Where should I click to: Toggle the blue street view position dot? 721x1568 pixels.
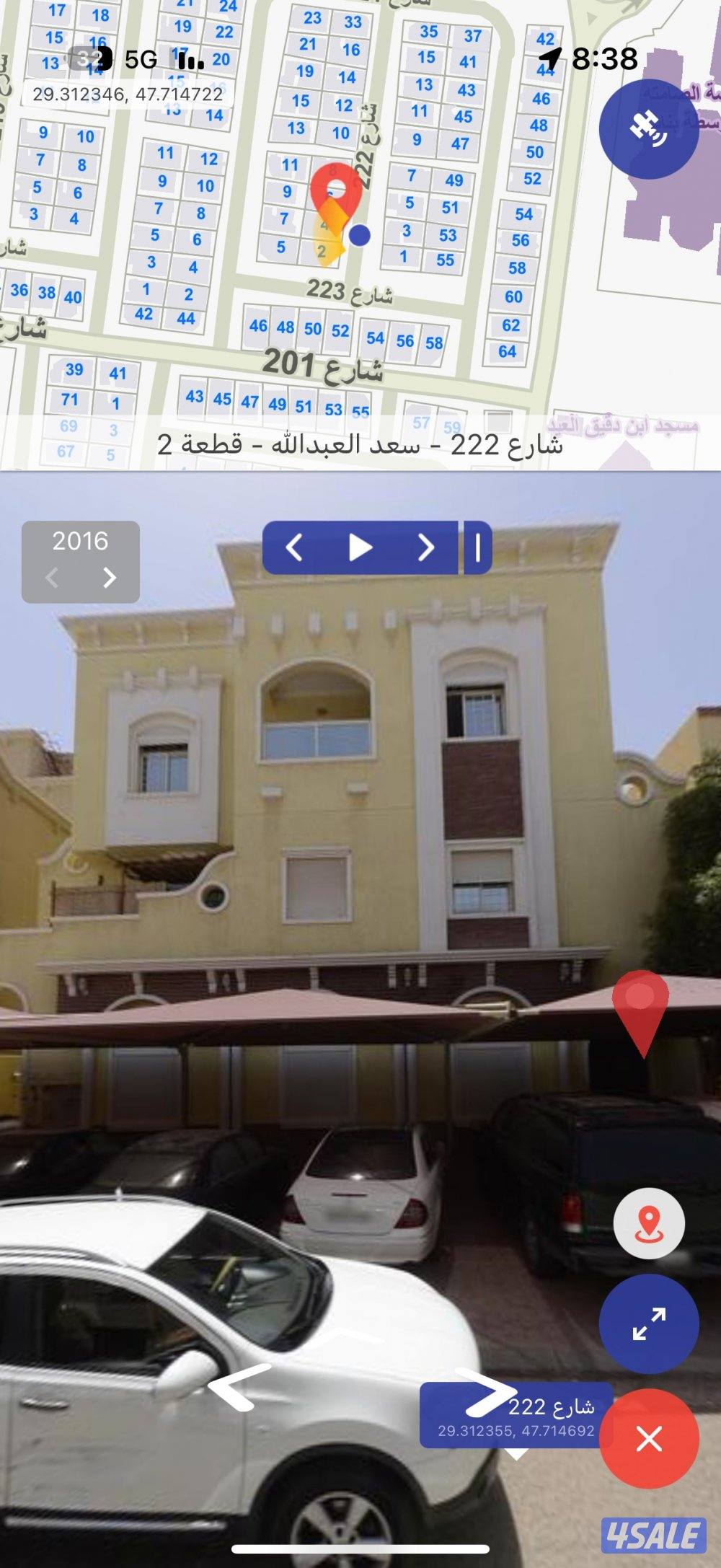(x=358, y=235)
